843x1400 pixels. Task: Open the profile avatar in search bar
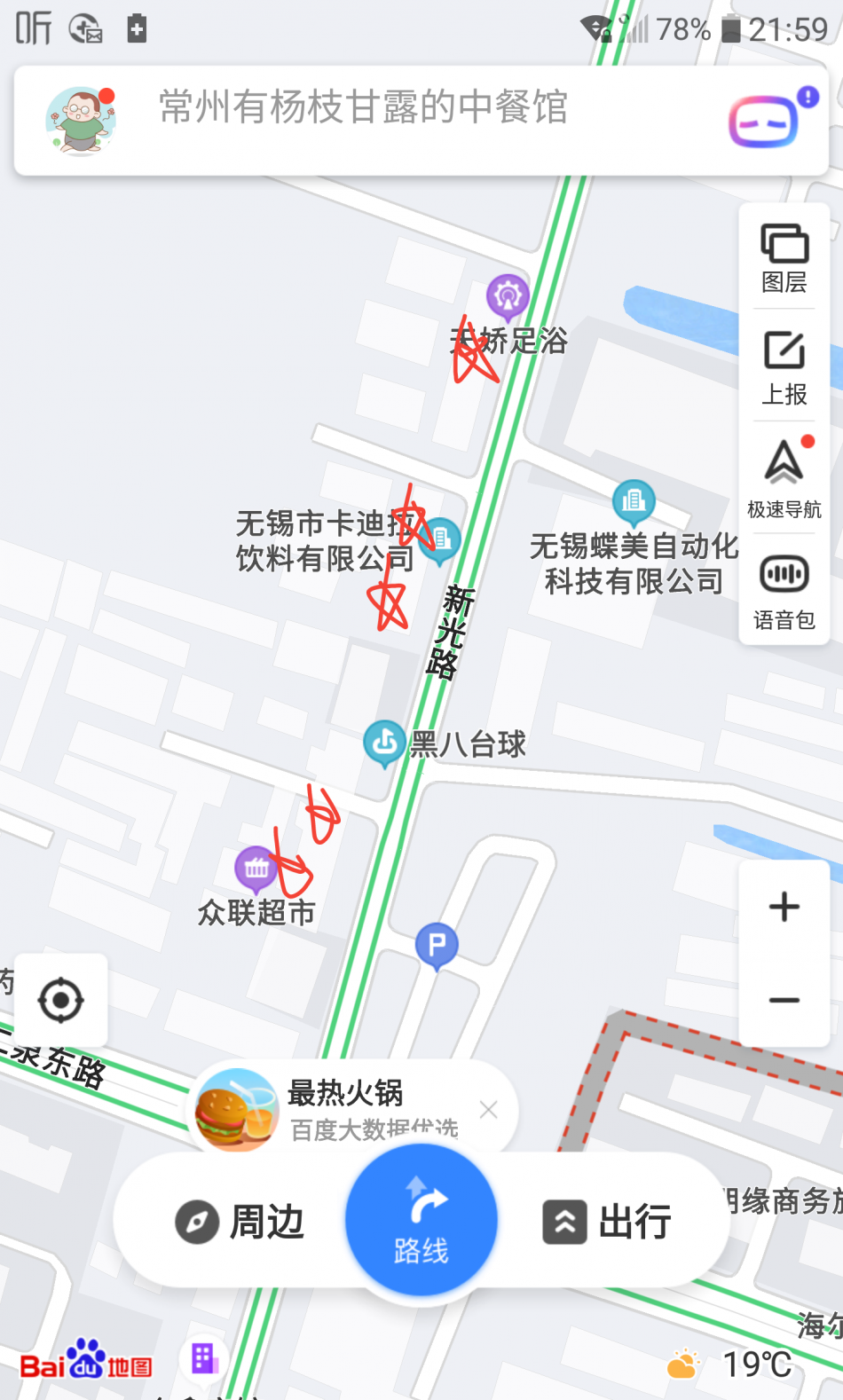(80, 121)
